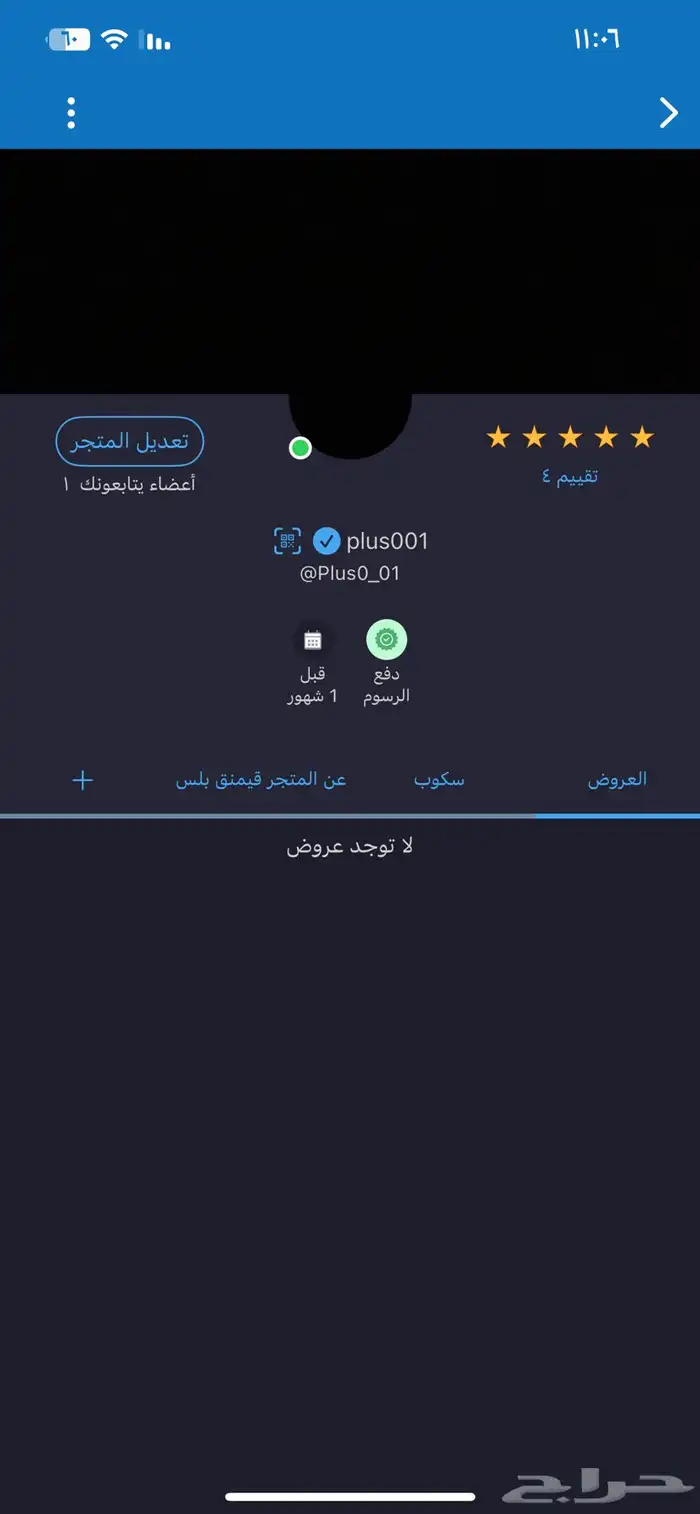Switch to the سكوب tab

[x=439, y=779]
